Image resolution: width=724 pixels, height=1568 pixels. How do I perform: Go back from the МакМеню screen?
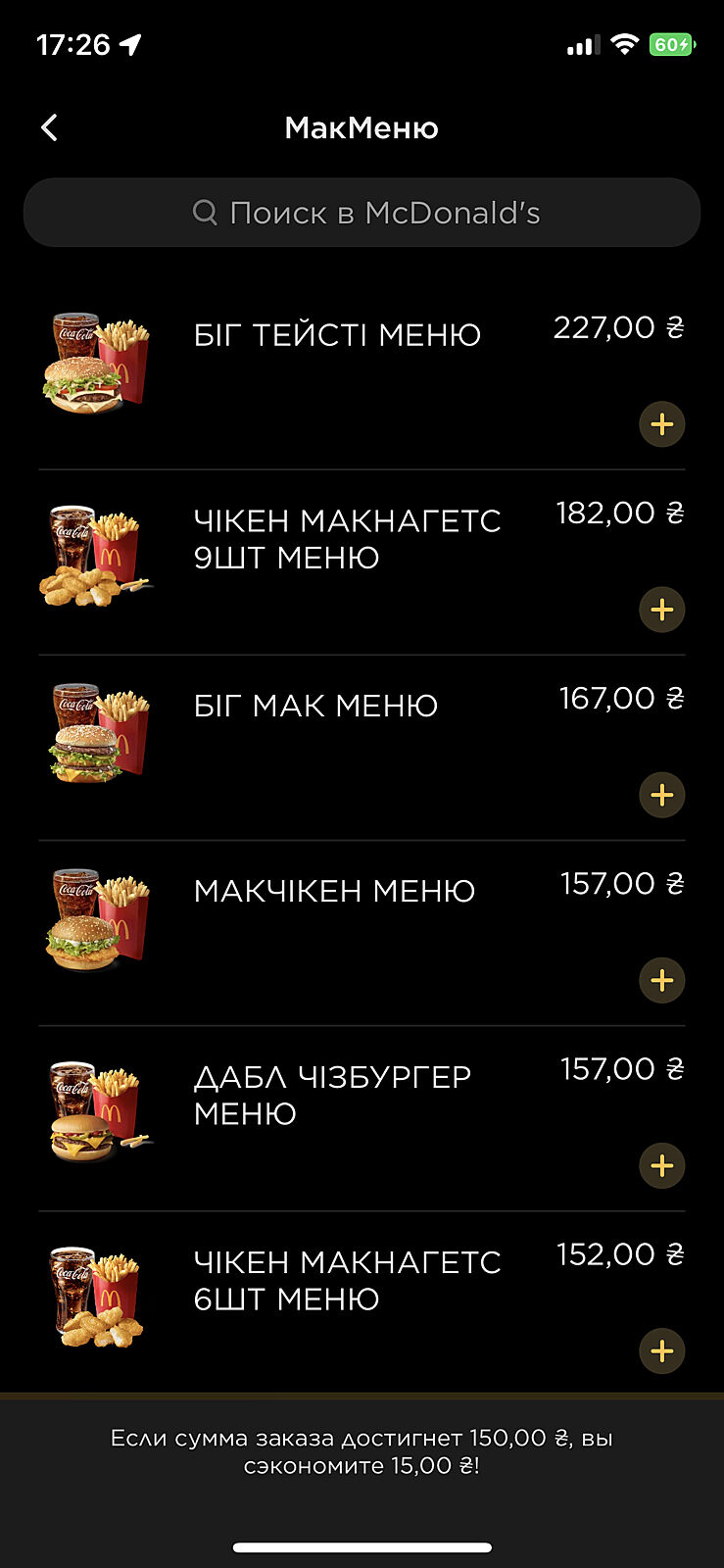tap(50, 127)
